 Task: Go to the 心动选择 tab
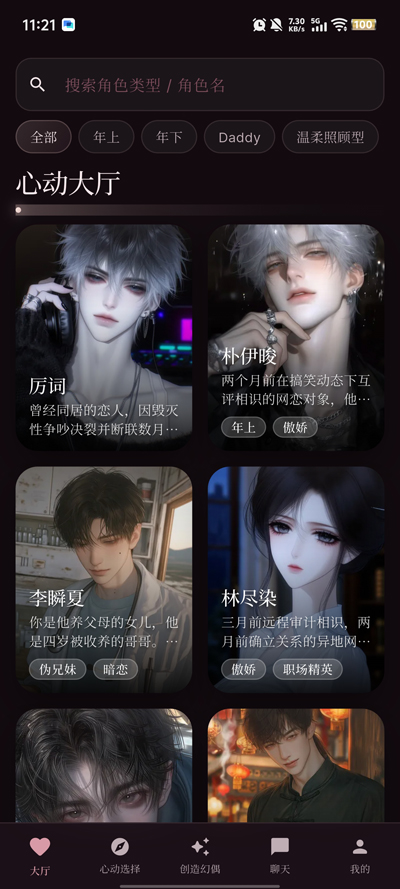click(120, 856)
